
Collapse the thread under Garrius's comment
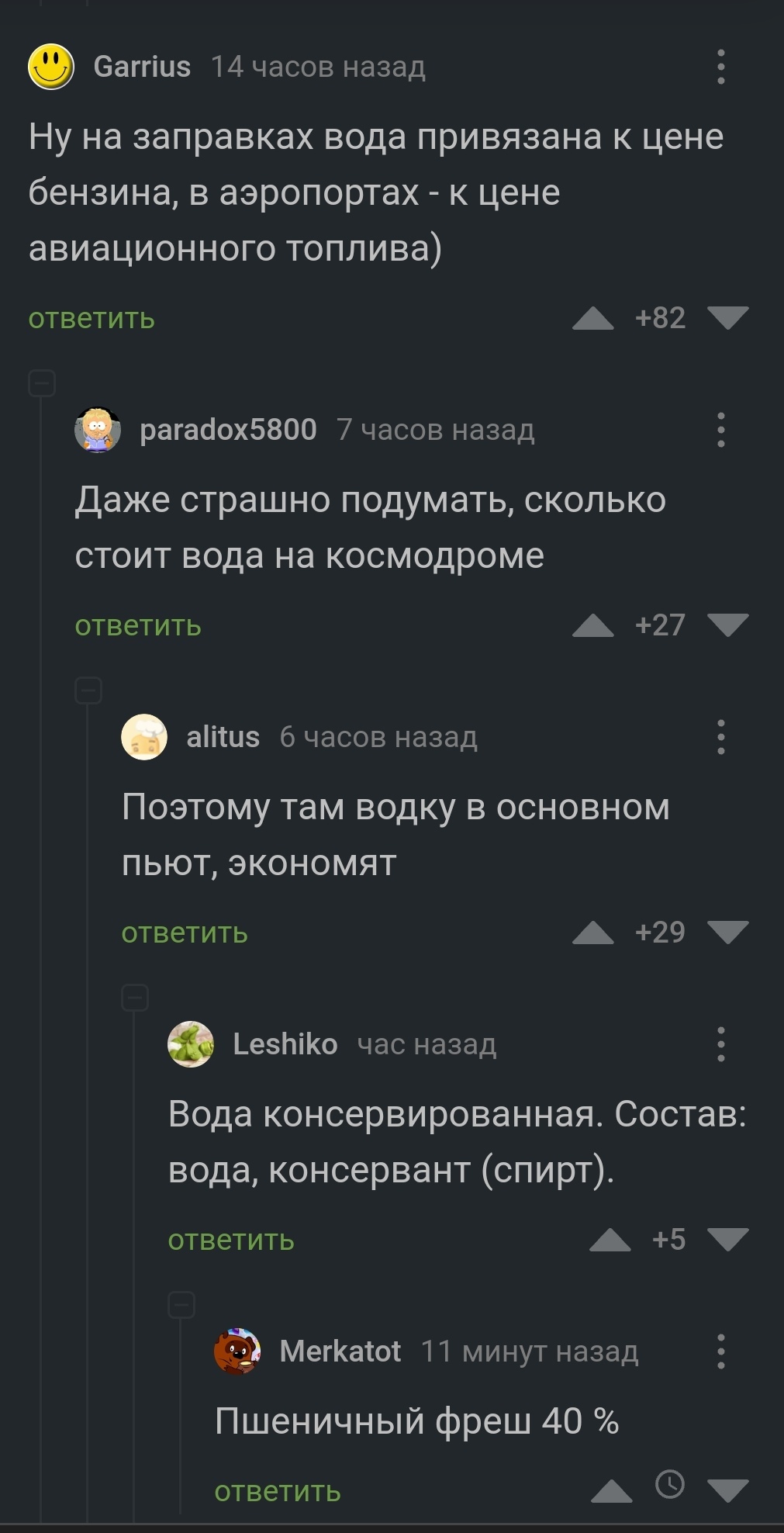point(42,383)
